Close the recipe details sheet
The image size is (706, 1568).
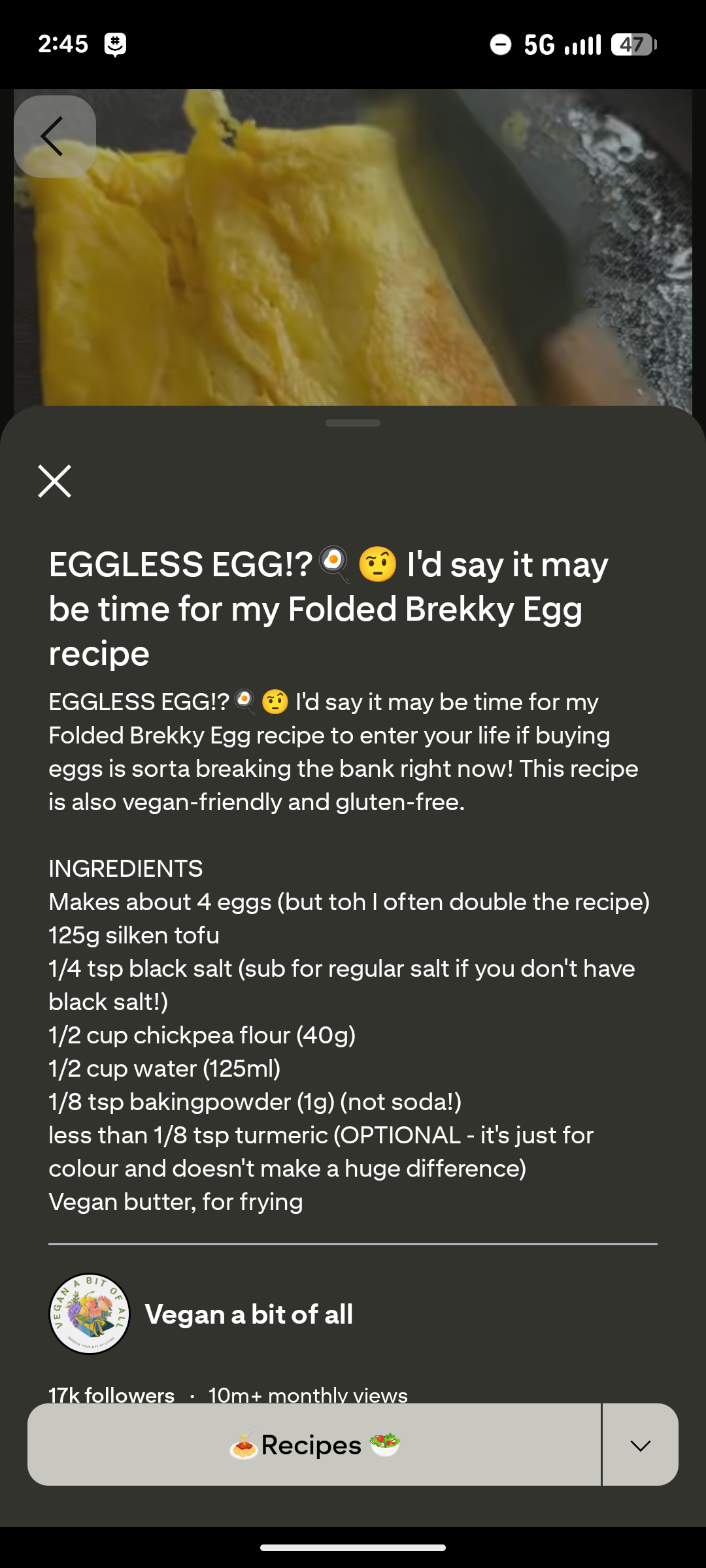(x=54, y=482)
